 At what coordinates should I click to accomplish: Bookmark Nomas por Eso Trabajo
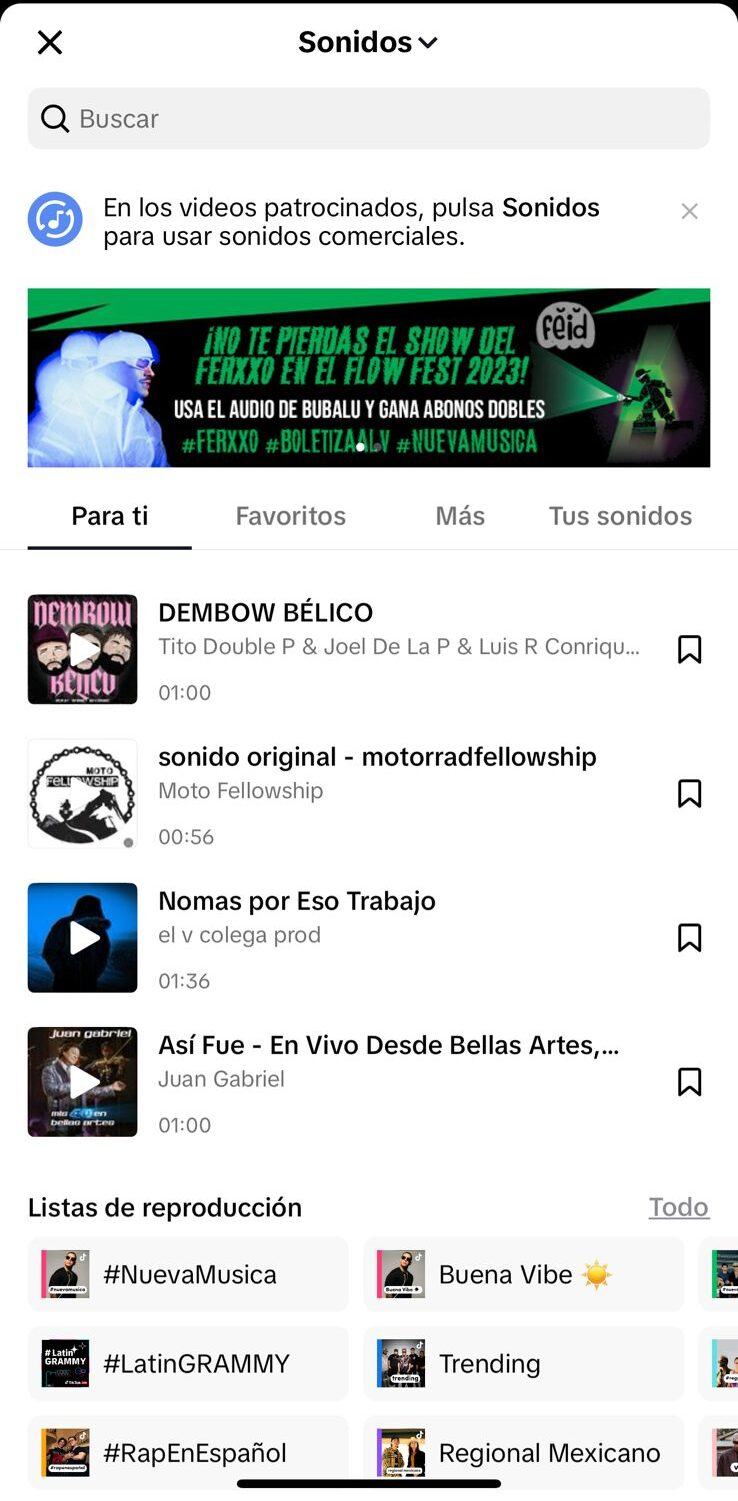(689, 938)
